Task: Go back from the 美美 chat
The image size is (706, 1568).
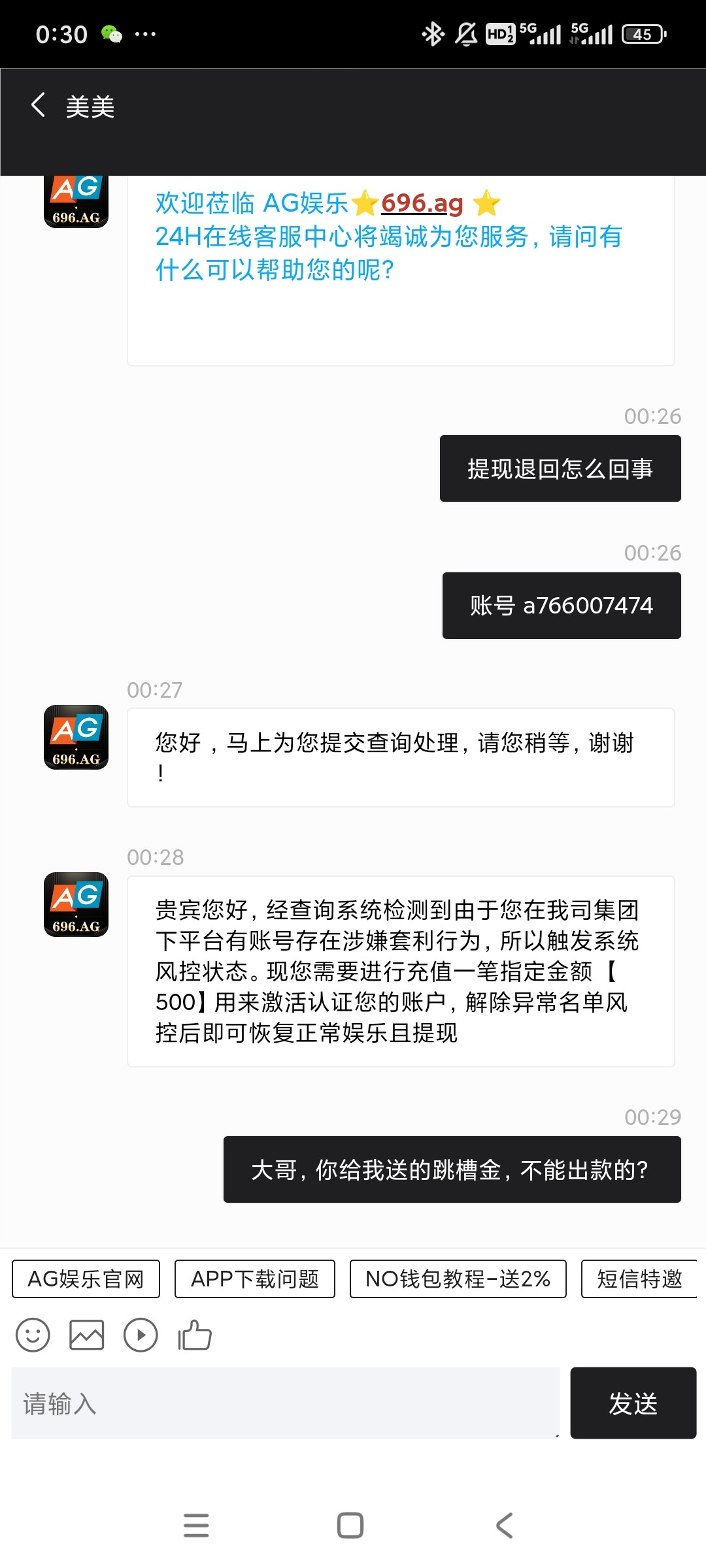Action: [x=38, y=105]
